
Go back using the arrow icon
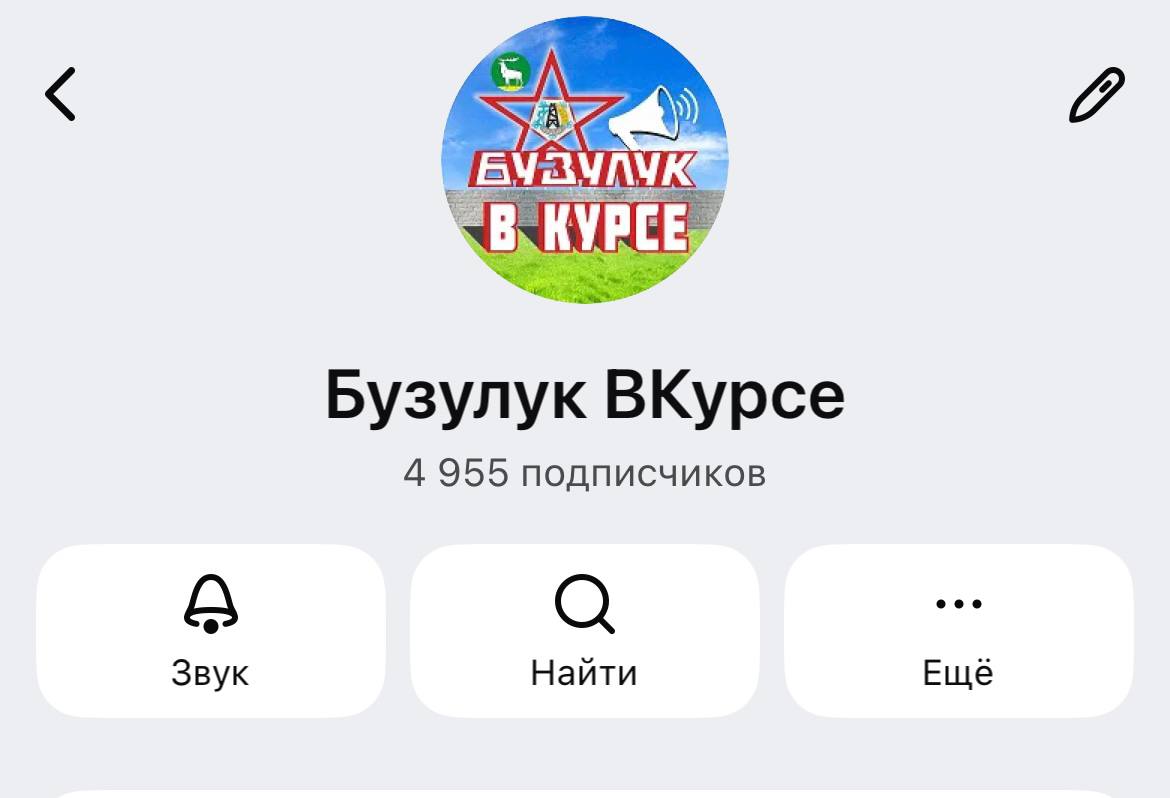[x=61, y=94]
